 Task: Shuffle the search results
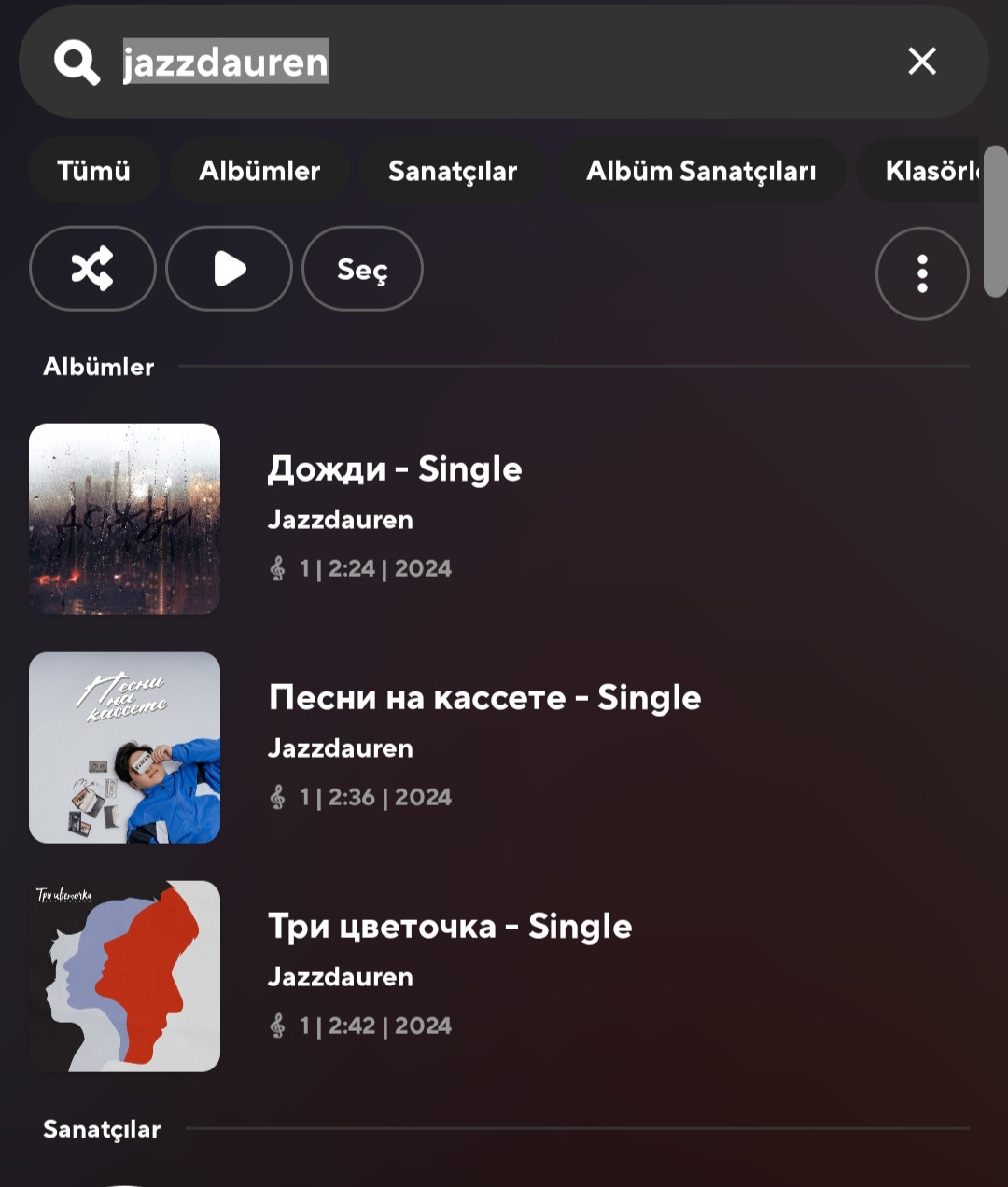[x=92, y=269]
